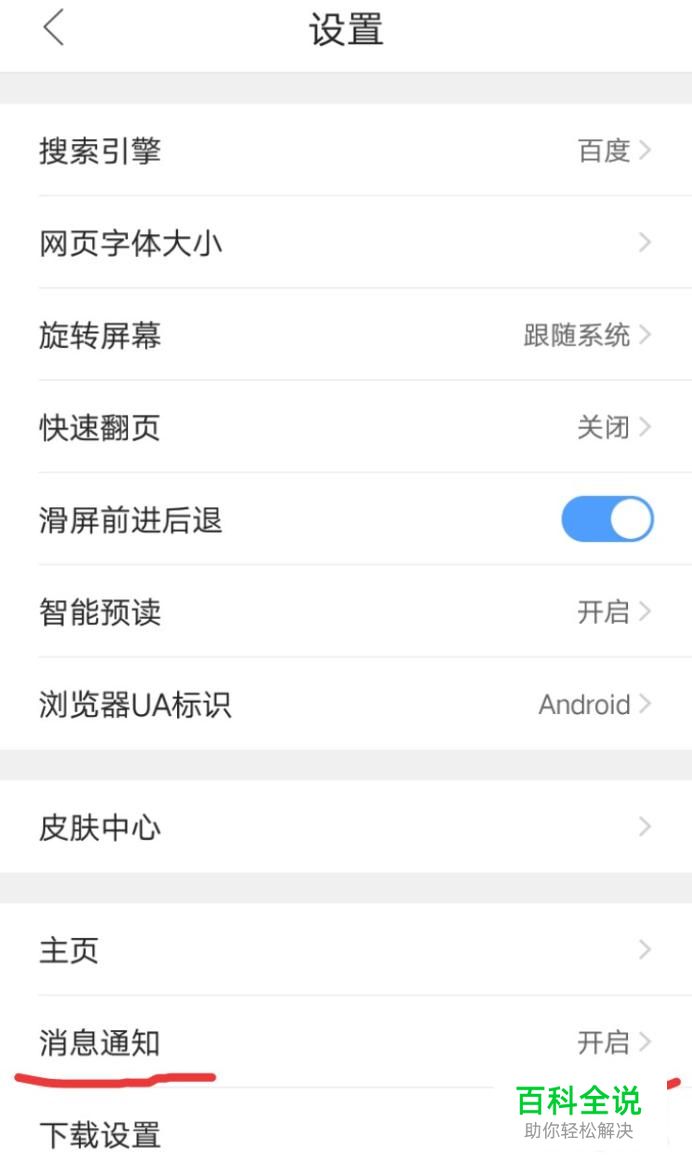Open 皮肤中心
692x1175 pixels.
346,827
